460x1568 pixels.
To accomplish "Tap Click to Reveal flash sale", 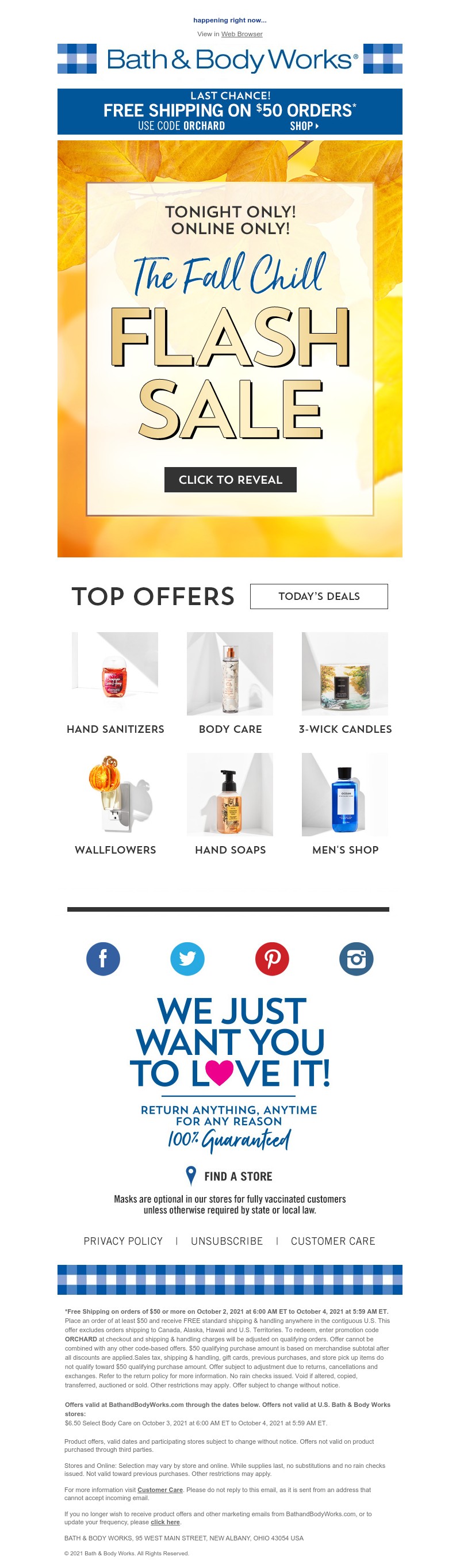I will (230, 480).
